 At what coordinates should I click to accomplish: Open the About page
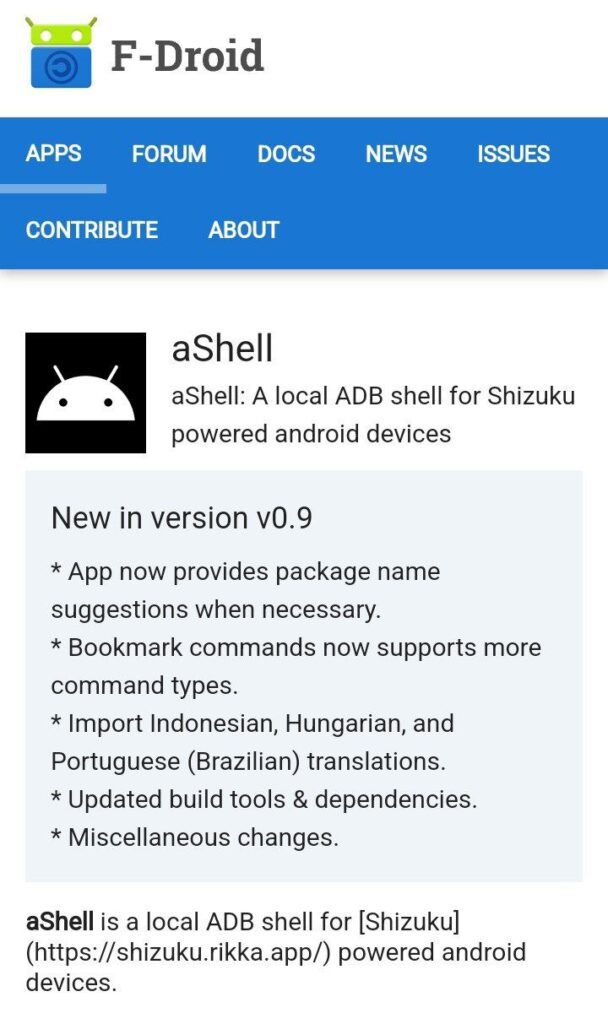click(x=243, y=230)
